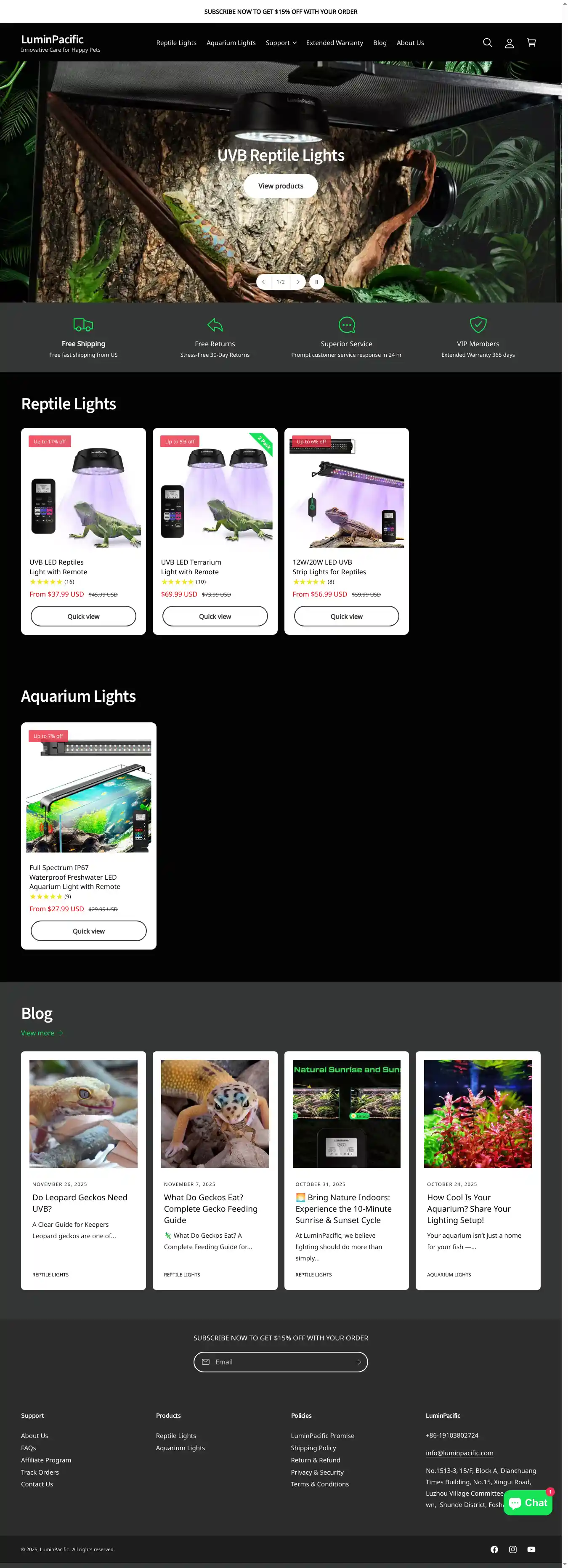Expand the Support dropdown menu
568x1568 pixels.
coord(281,42)
